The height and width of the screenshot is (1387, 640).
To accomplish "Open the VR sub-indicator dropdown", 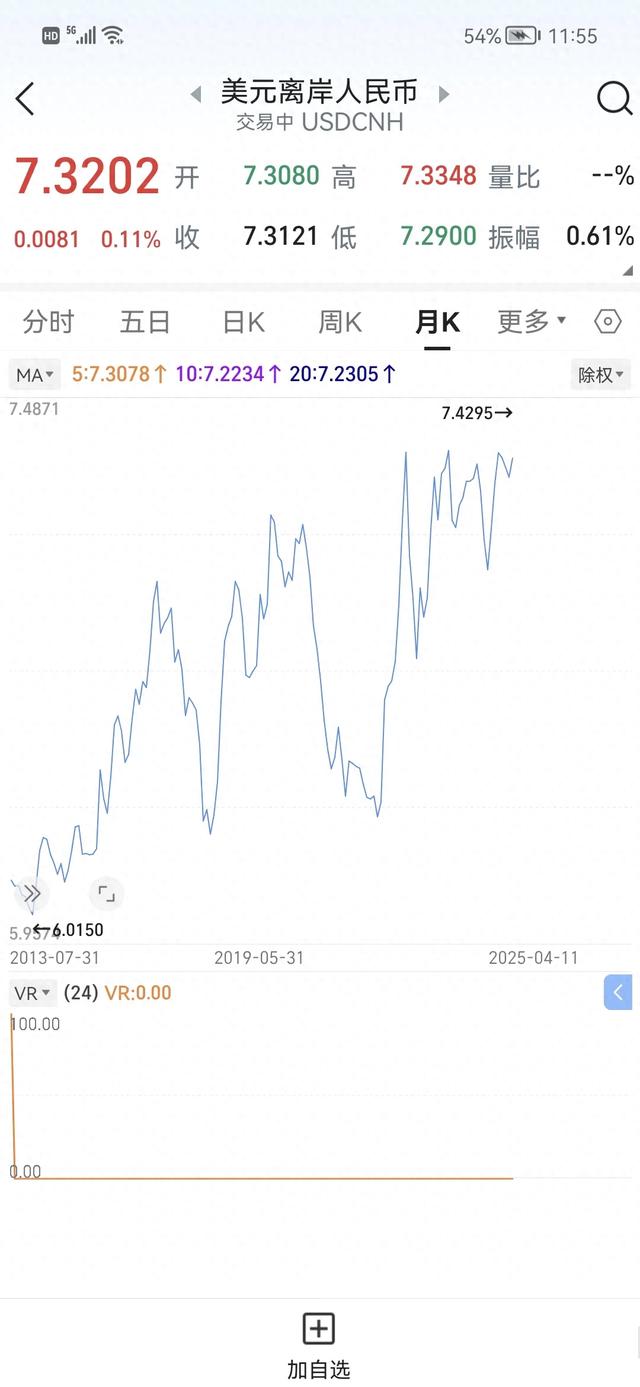I will (33, 993).
